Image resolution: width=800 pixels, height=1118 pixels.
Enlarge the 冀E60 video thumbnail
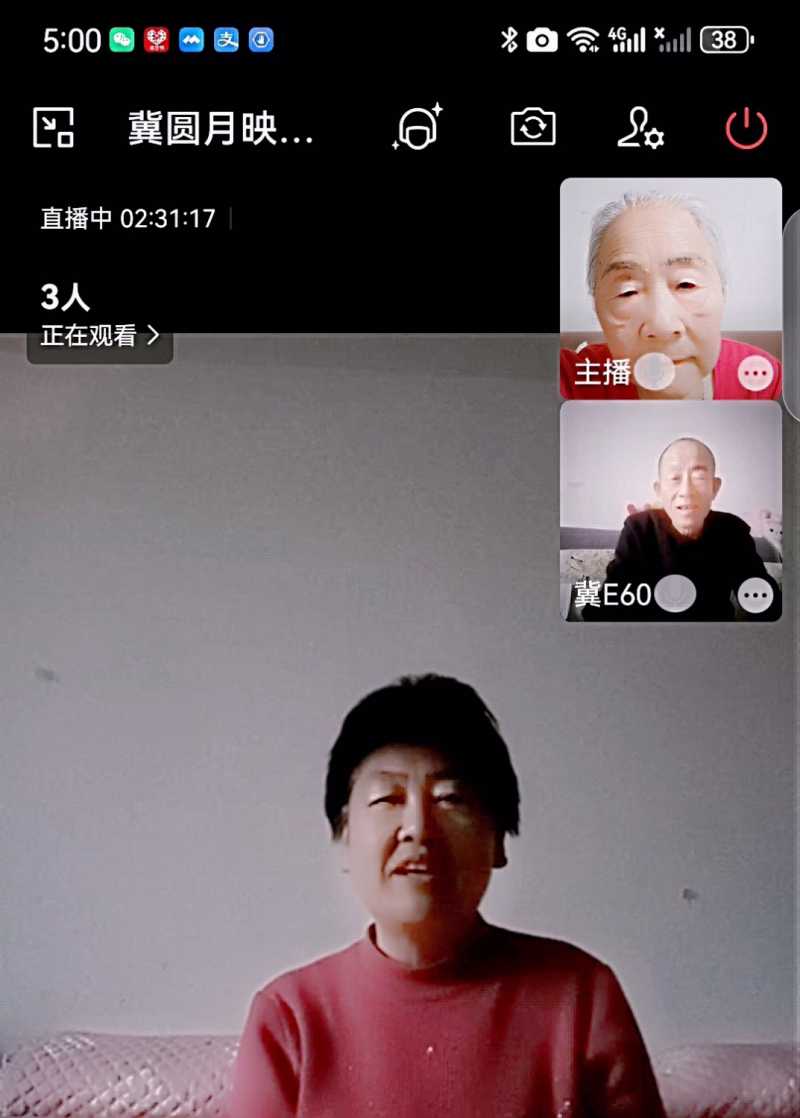tap(670, 500)
